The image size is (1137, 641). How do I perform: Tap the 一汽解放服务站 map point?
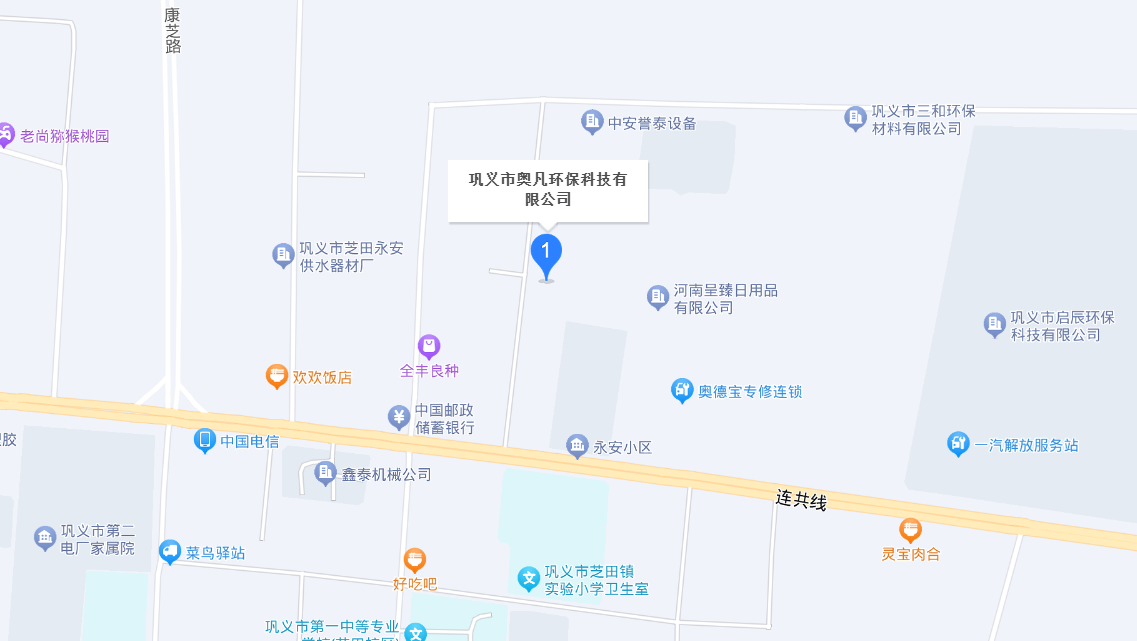pos(958,443)
